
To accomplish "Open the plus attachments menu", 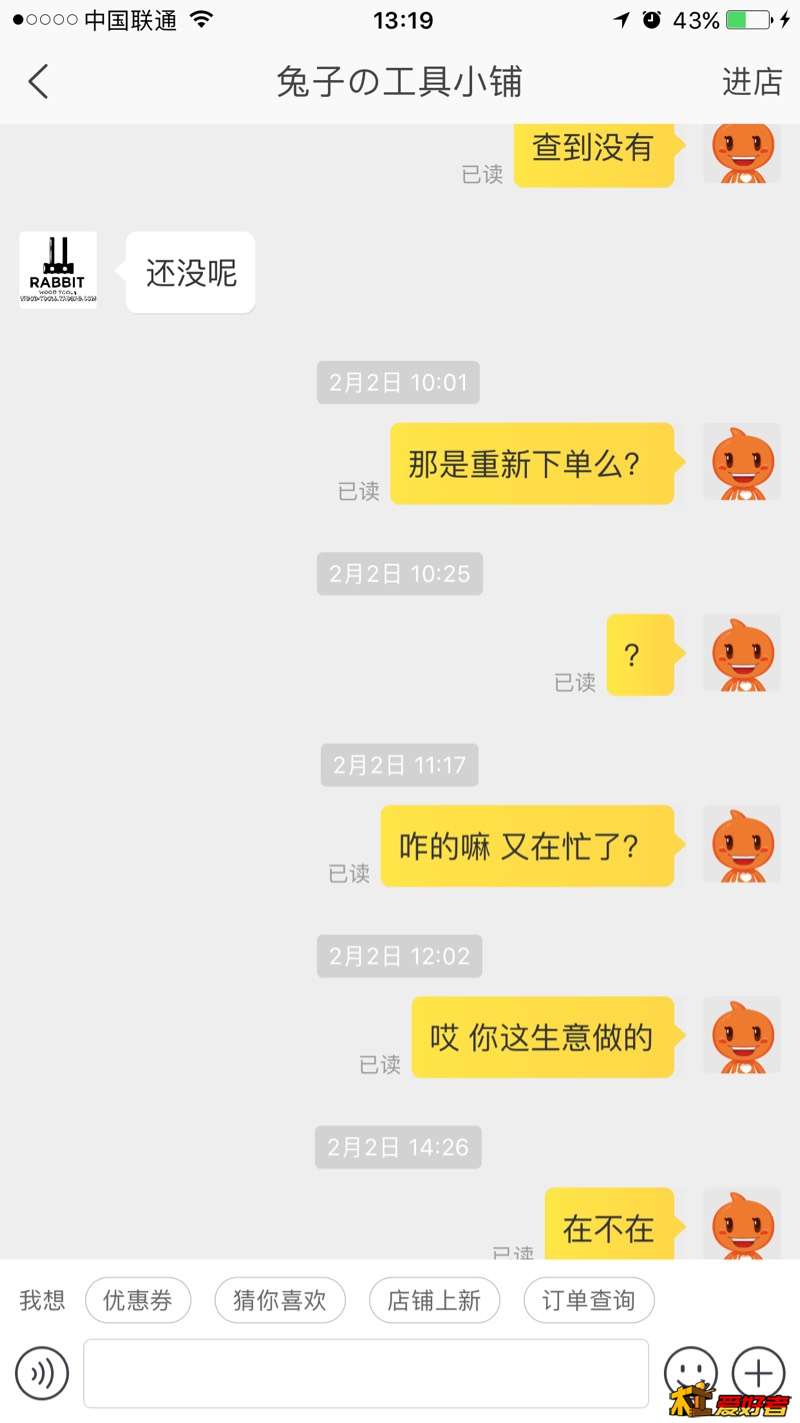I will tap(758, 1371).
